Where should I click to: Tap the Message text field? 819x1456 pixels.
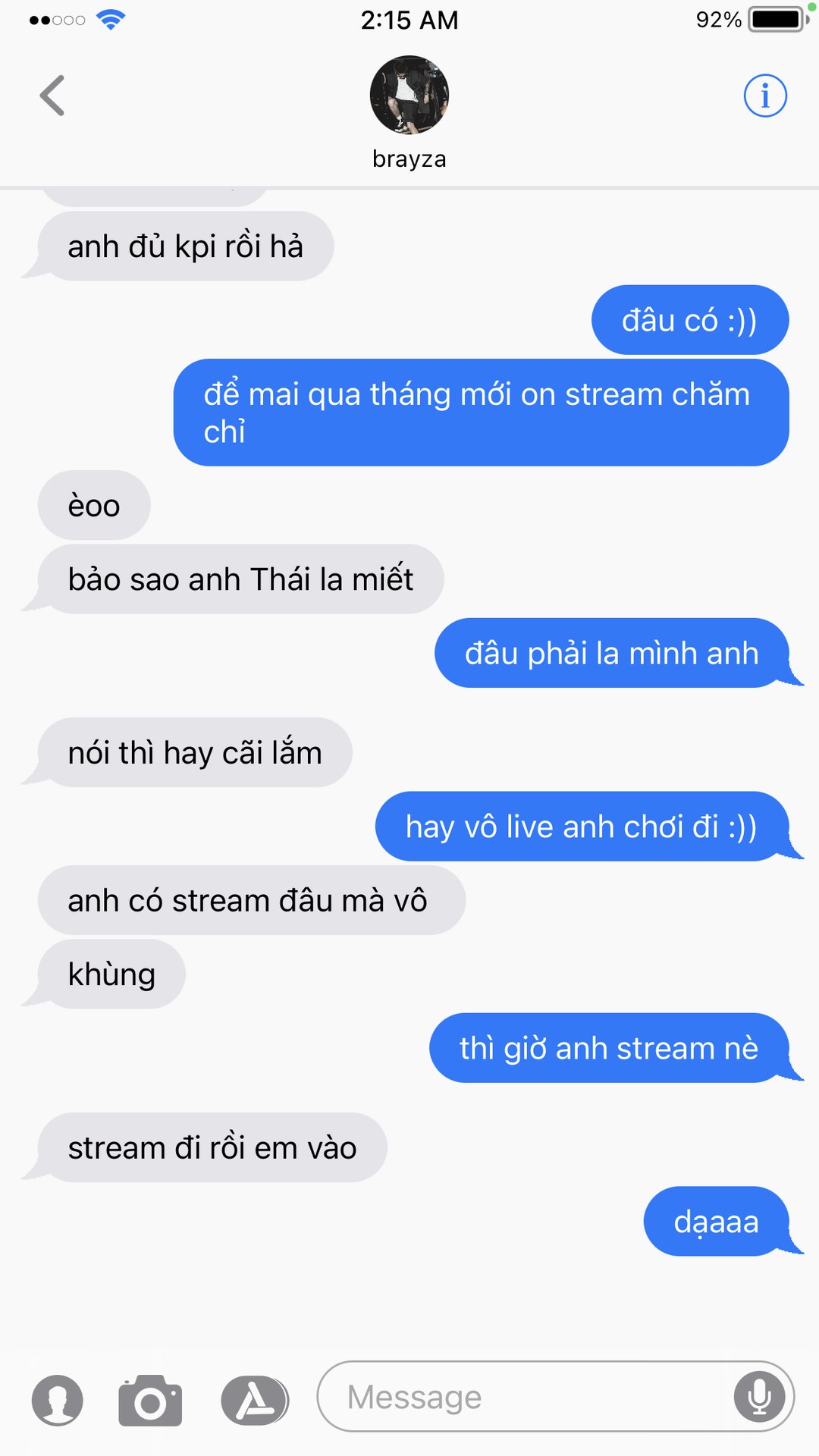[523, 1397]
